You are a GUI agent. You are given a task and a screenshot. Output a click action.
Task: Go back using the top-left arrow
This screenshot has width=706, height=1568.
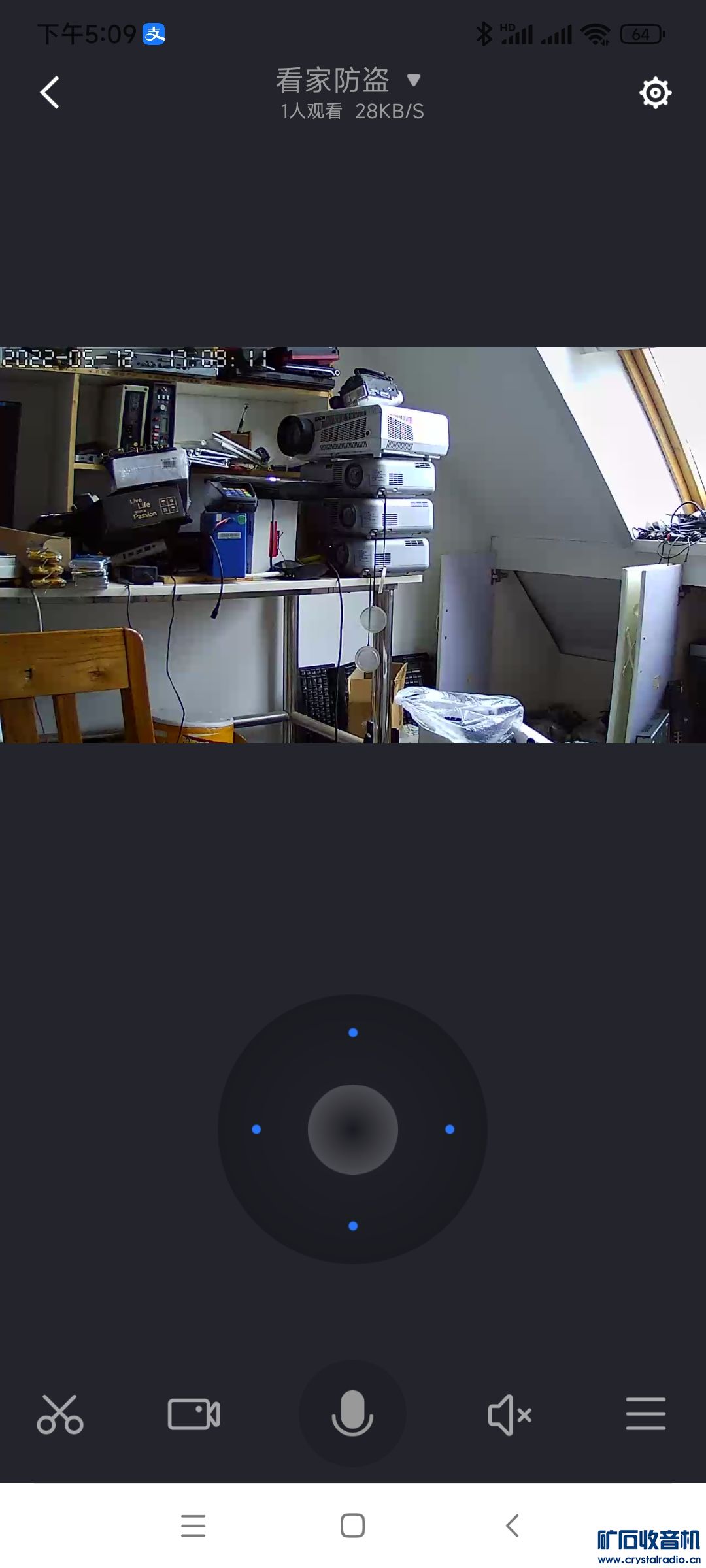(50, 93)
